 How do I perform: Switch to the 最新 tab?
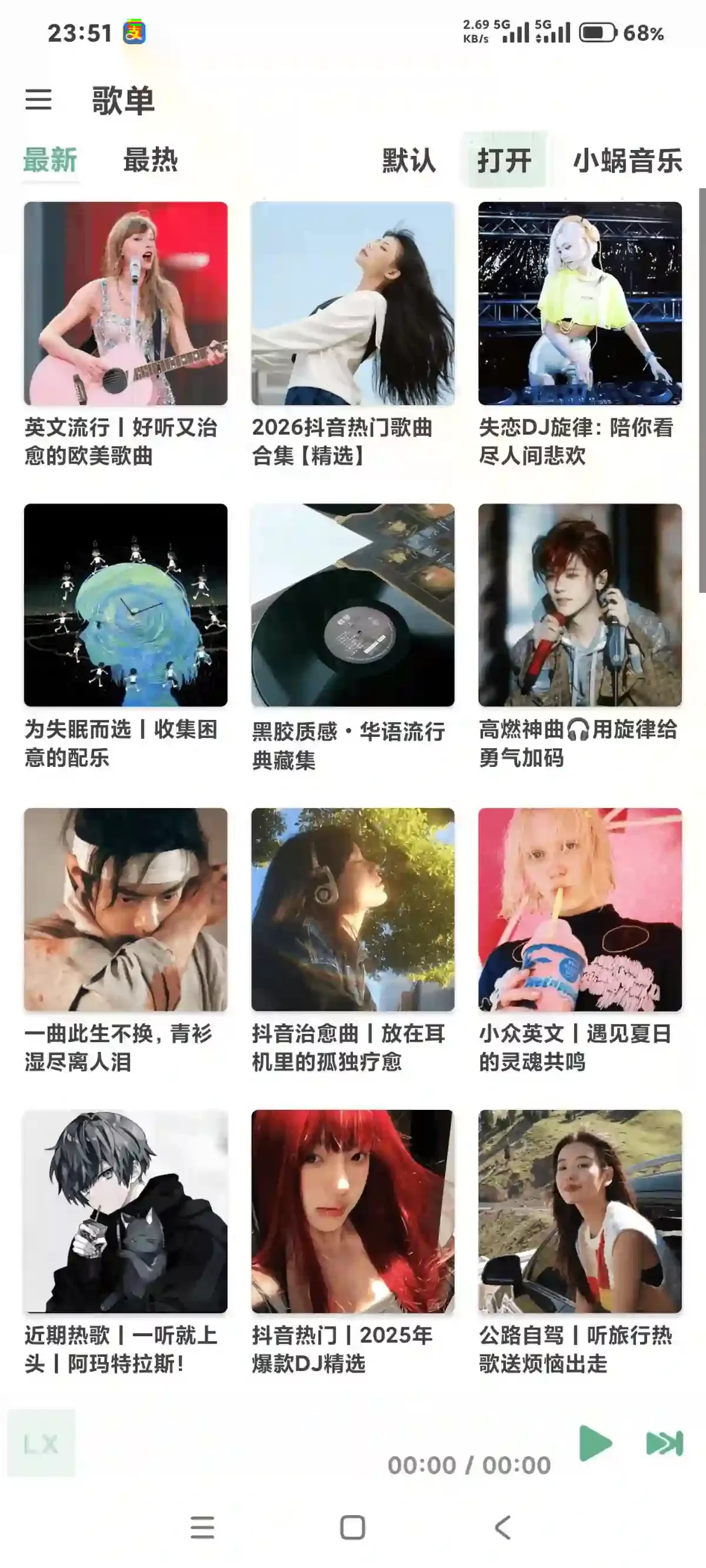[x=51, y=160]
